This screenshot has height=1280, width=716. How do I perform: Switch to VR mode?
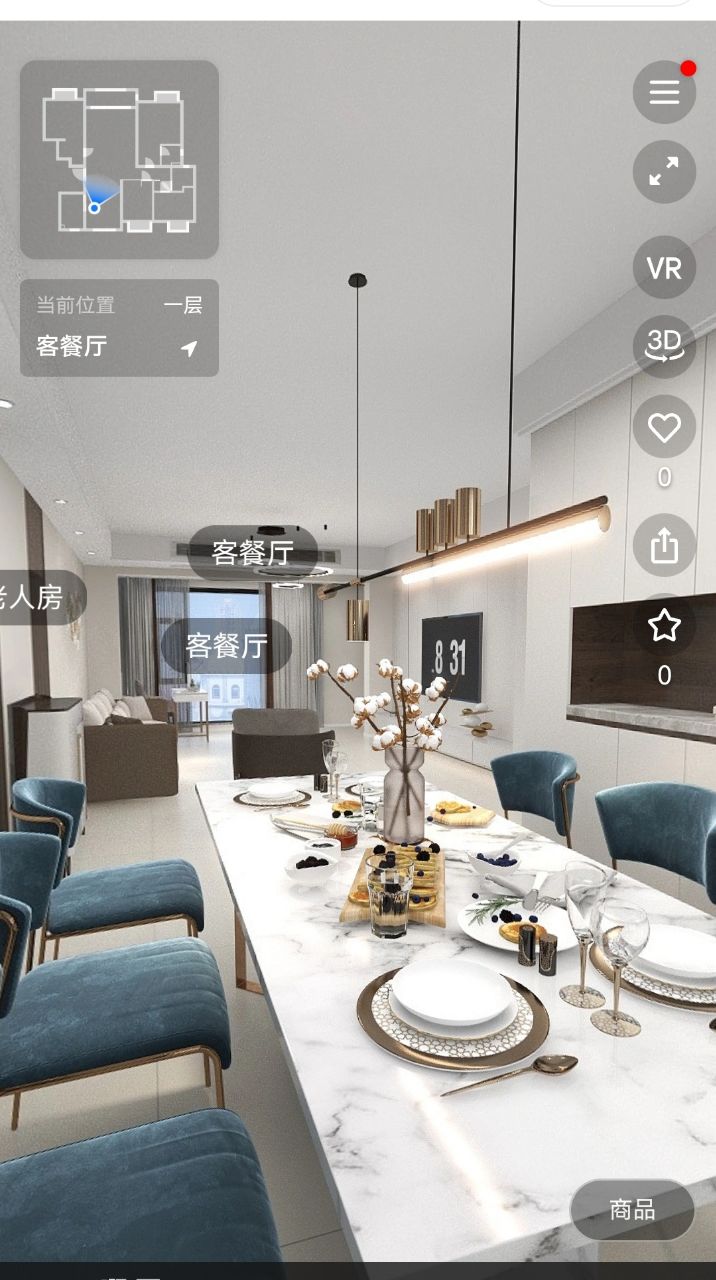pyautogui.click(x=664, y=268)
